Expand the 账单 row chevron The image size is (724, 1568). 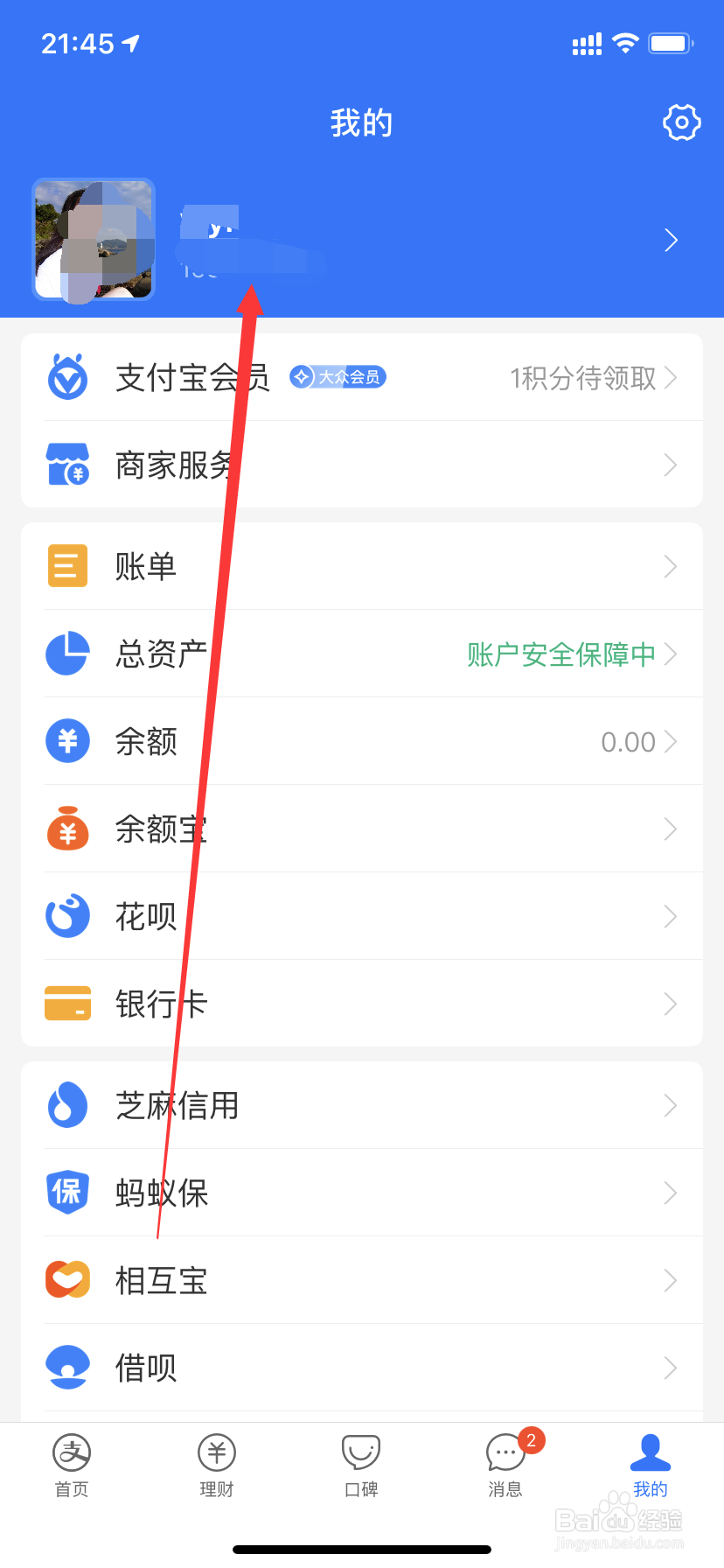click(670, 566)
